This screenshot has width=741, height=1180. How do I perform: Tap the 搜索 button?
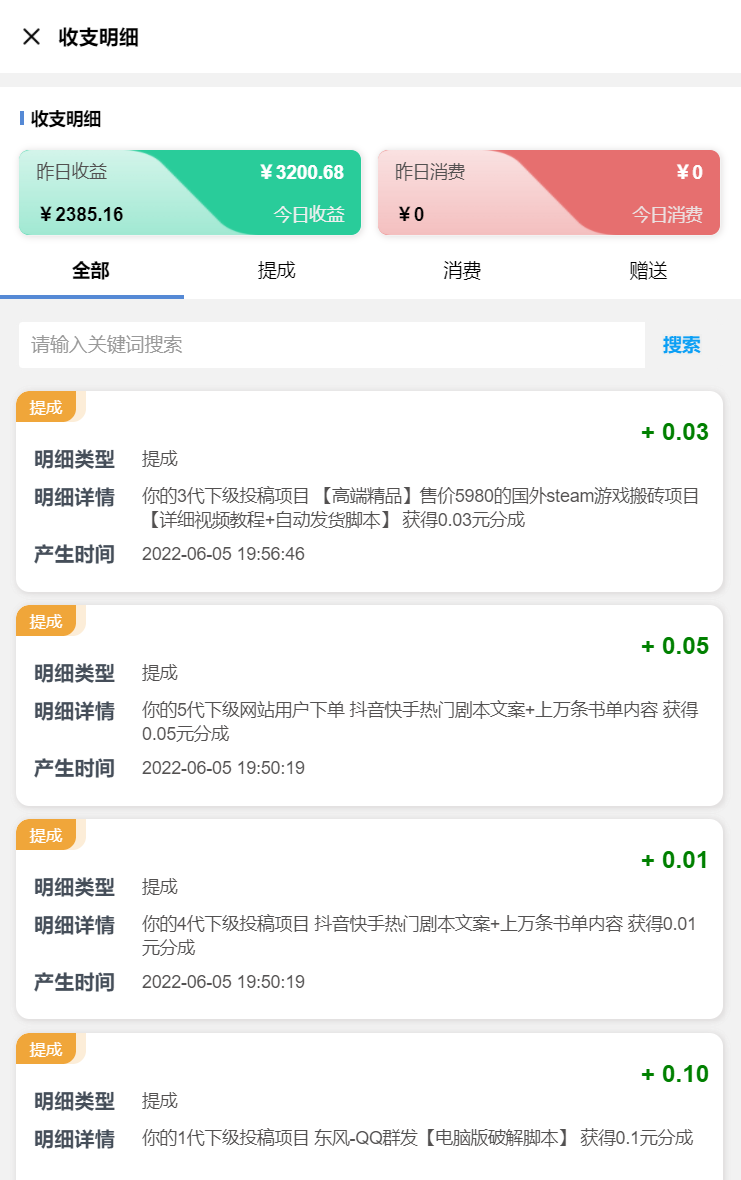point(681,345)
